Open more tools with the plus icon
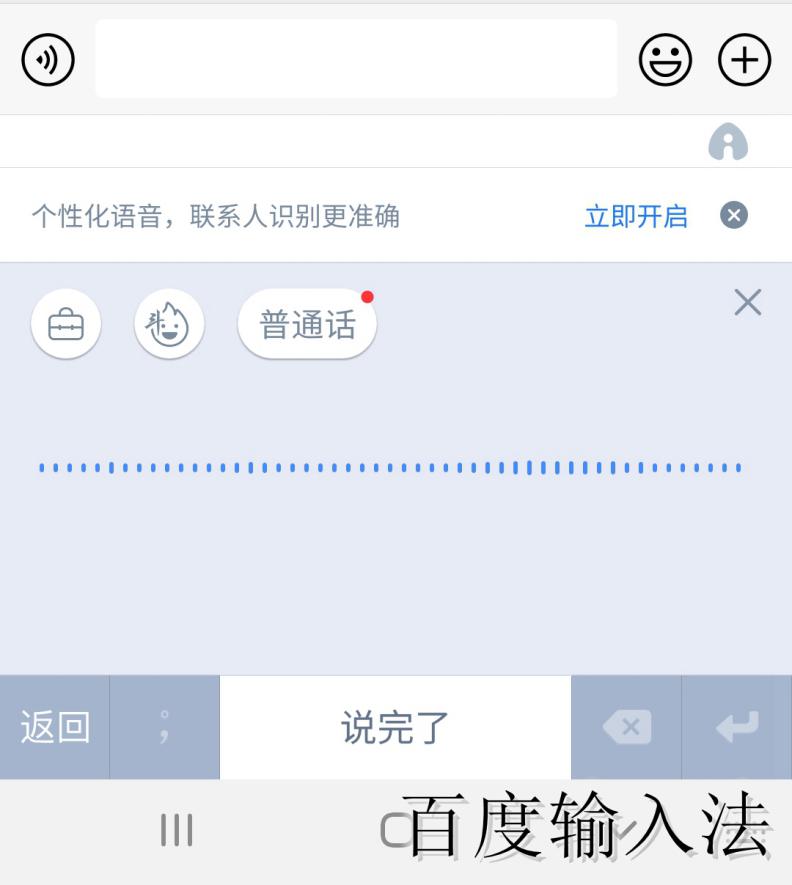Screen dimensions: 792x885 743,60
